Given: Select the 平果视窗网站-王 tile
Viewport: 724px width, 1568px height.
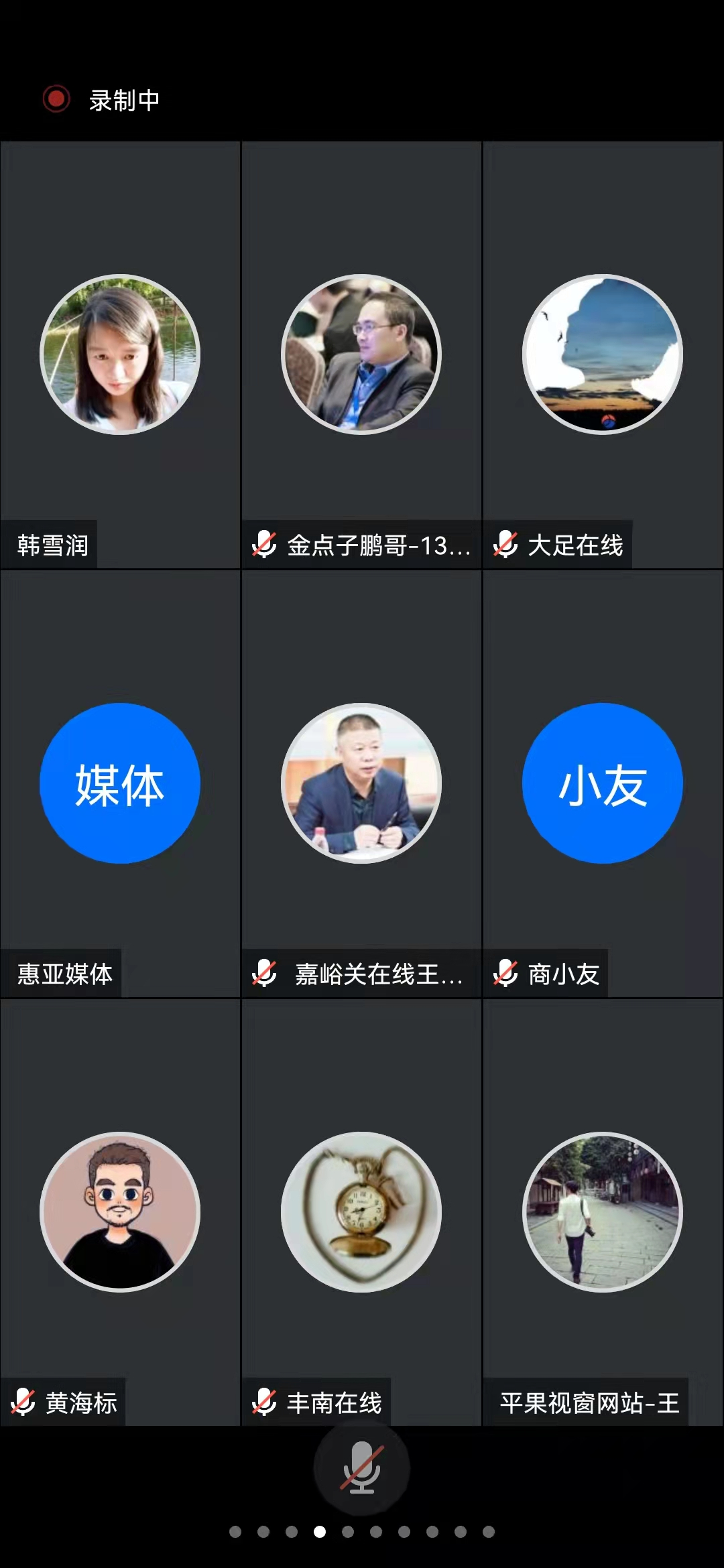Looking at the screenshot, I should tap(603, 1212).
